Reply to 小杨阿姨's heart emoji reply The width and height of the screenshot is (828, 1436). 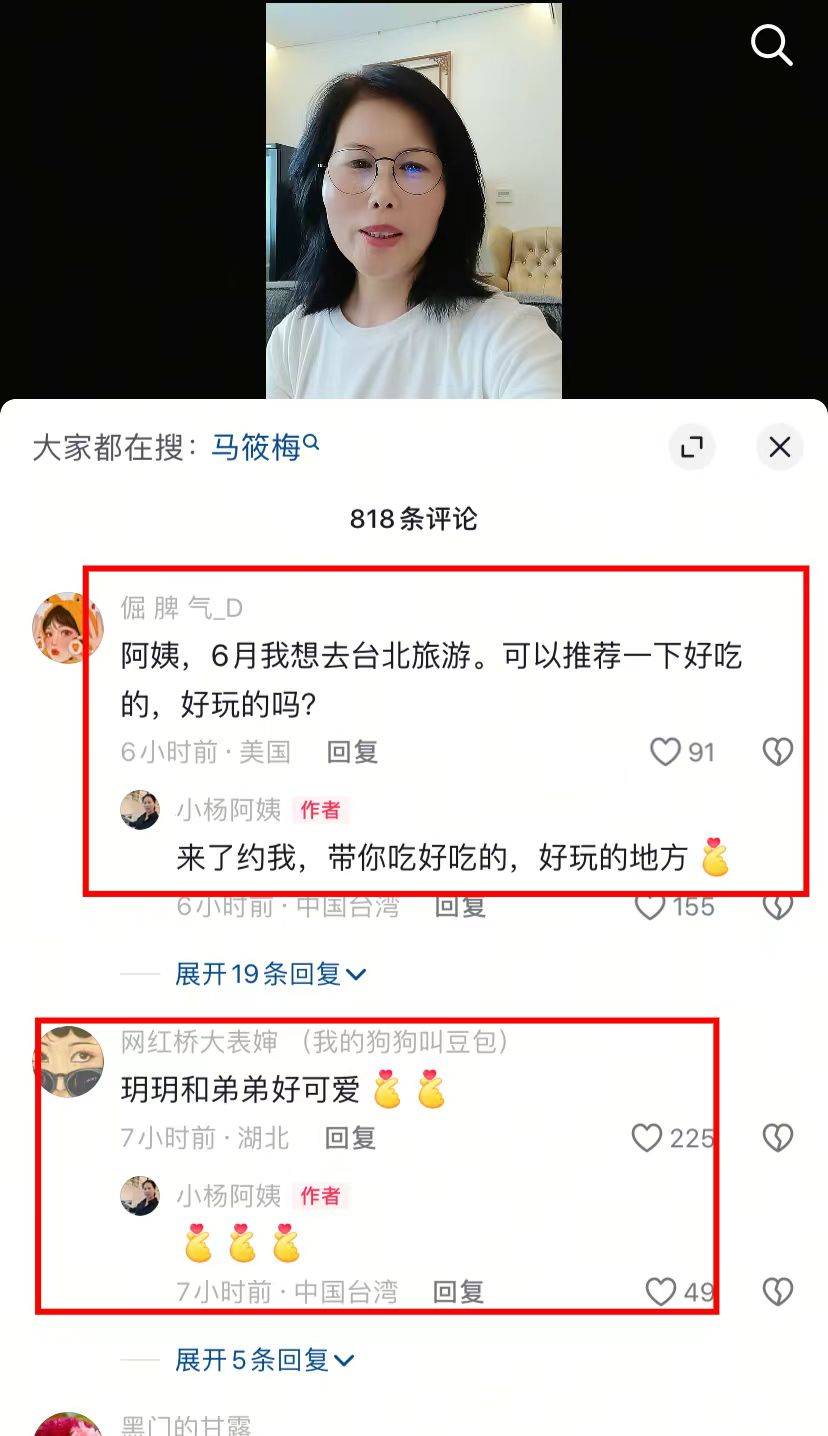(x=458, y=1292)
